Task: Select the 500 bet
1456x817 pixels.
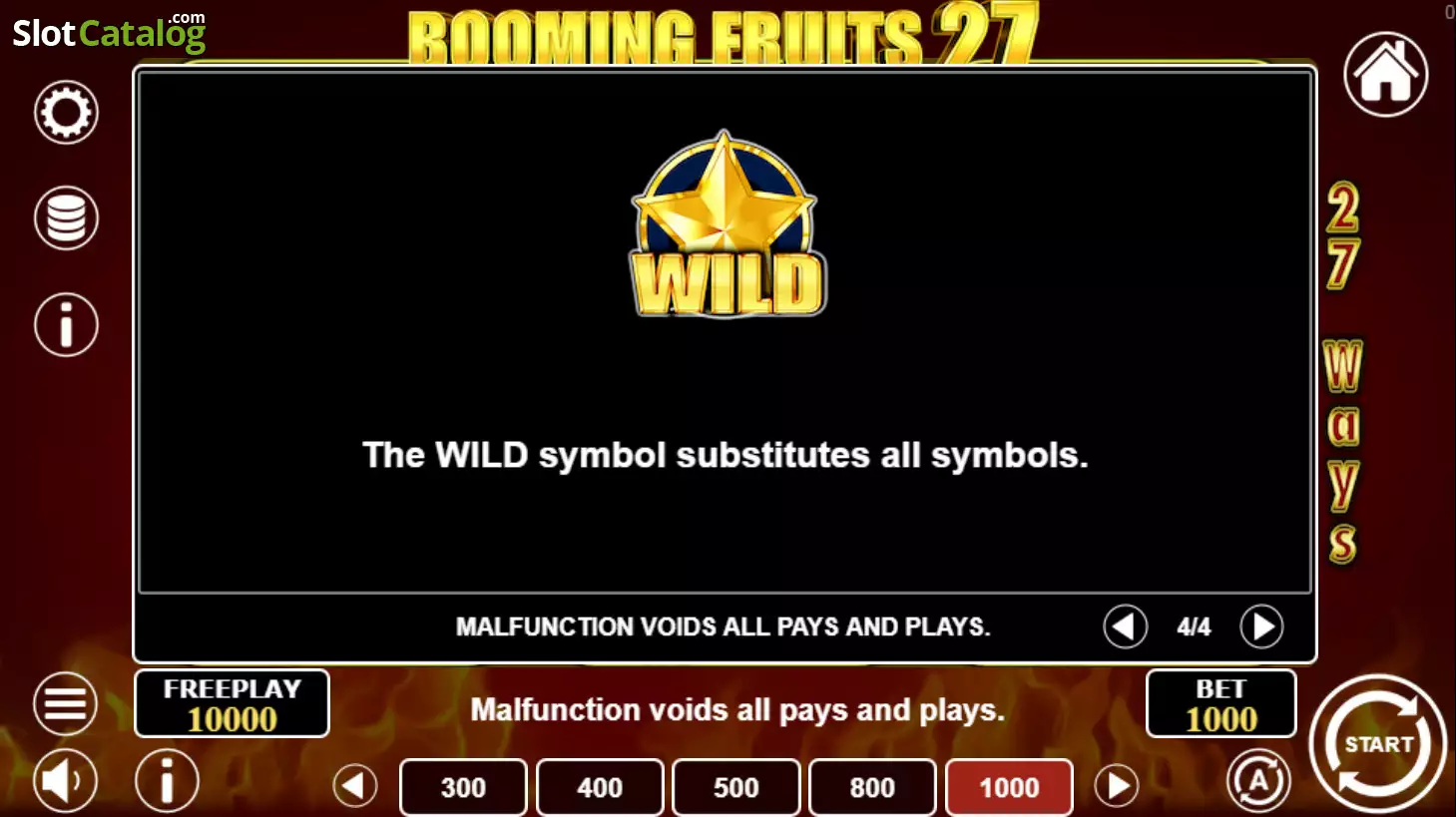Action: tap(736, 787)
